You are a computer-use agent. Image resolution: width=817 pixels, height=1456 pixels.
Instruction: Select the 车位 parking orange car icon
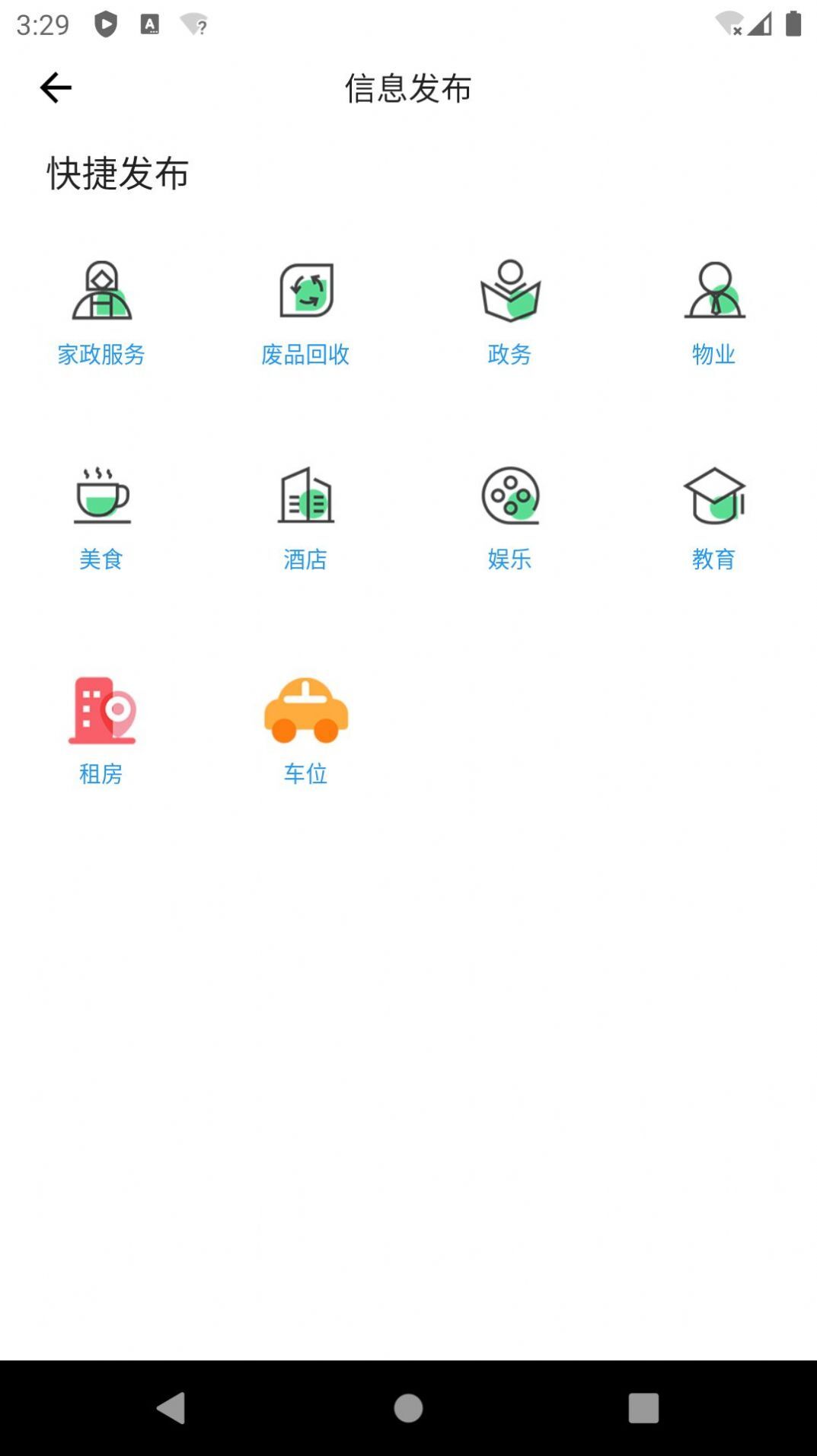coord(305,712)
